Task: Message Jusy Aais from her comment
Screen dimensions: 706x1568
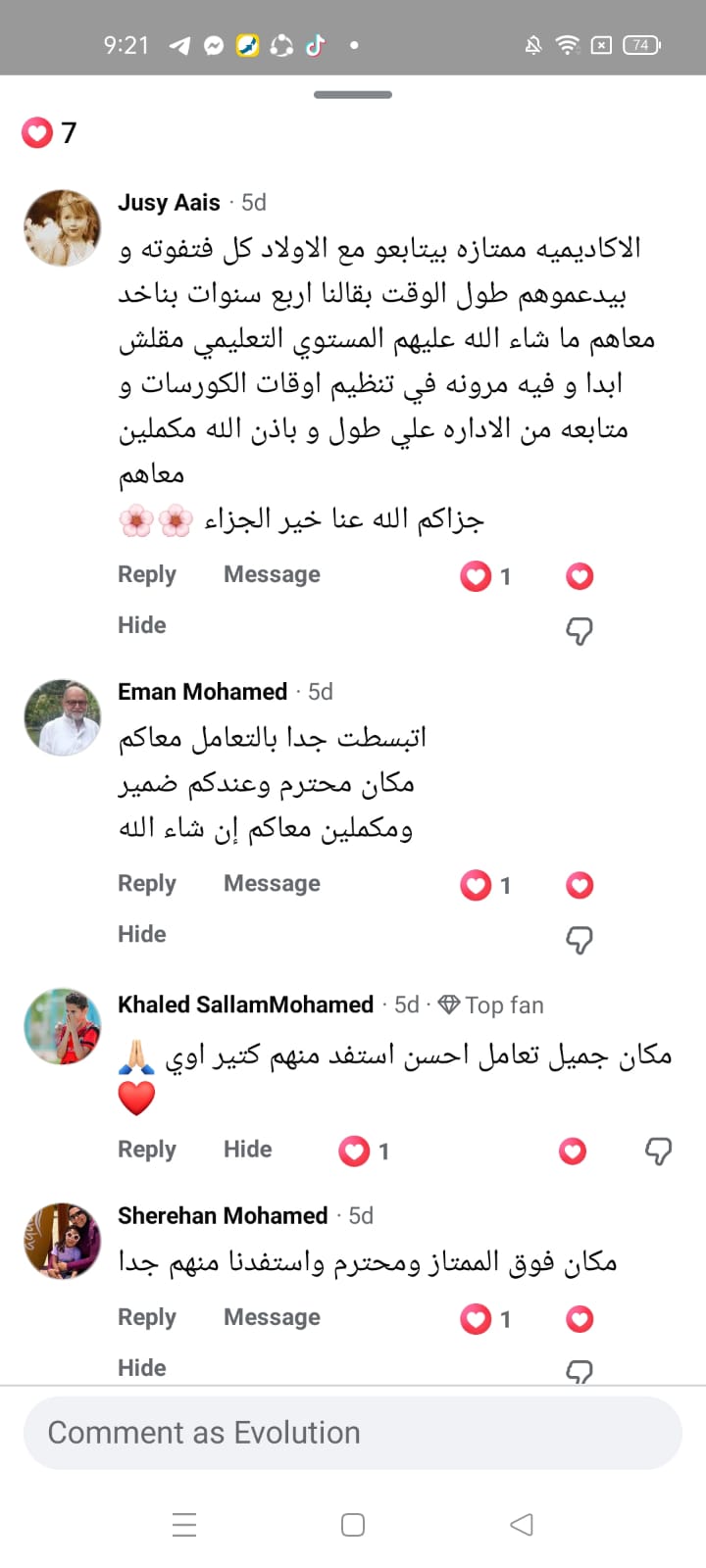Action: (272, 574)
